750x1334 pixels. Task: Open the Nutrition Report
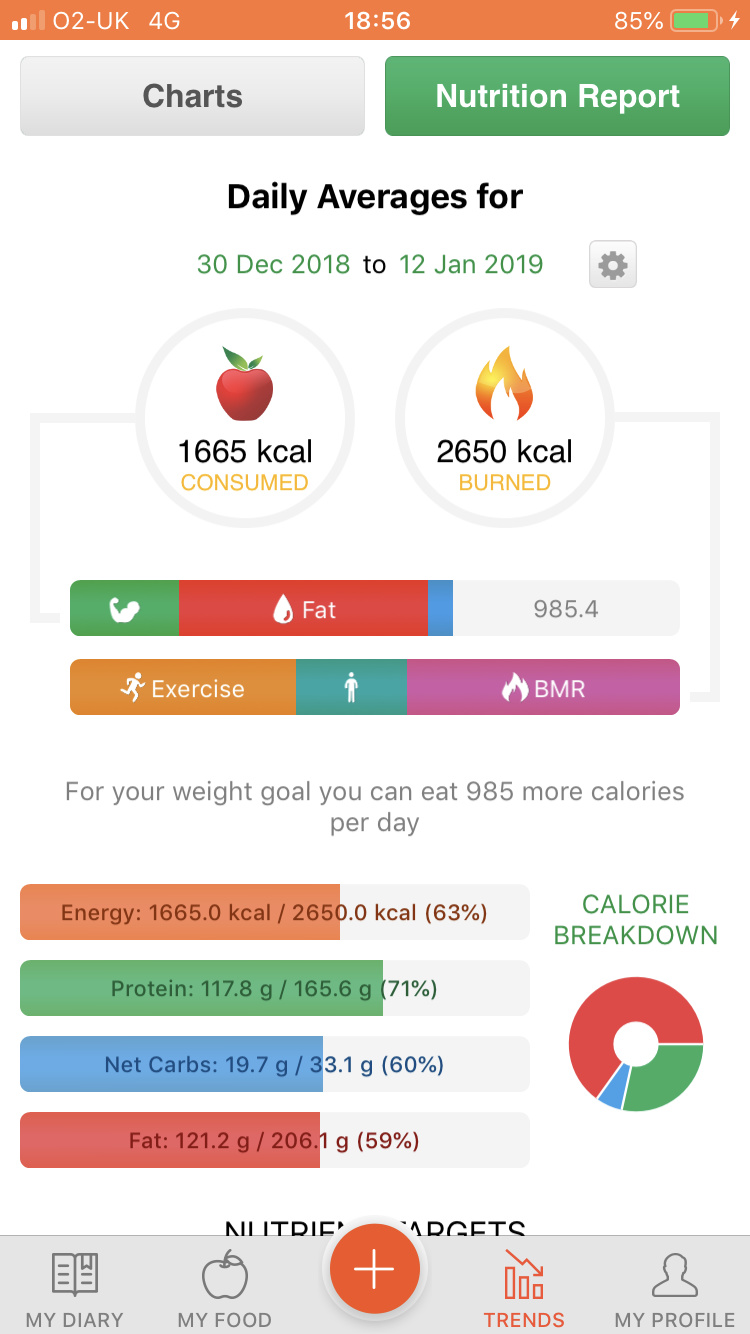pos(557,96)
